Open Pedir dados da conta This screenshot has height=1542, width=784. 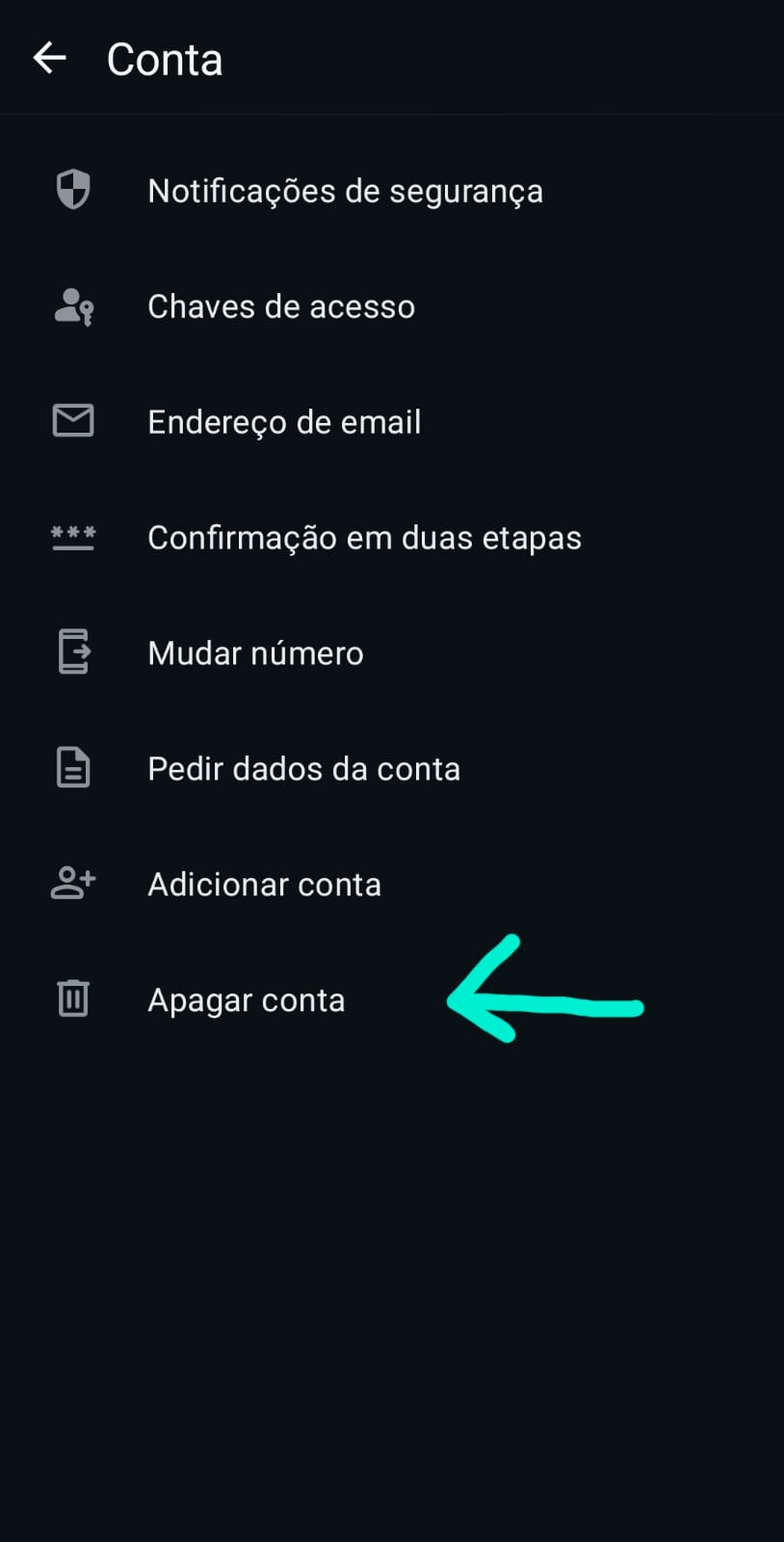pos(304,768)
